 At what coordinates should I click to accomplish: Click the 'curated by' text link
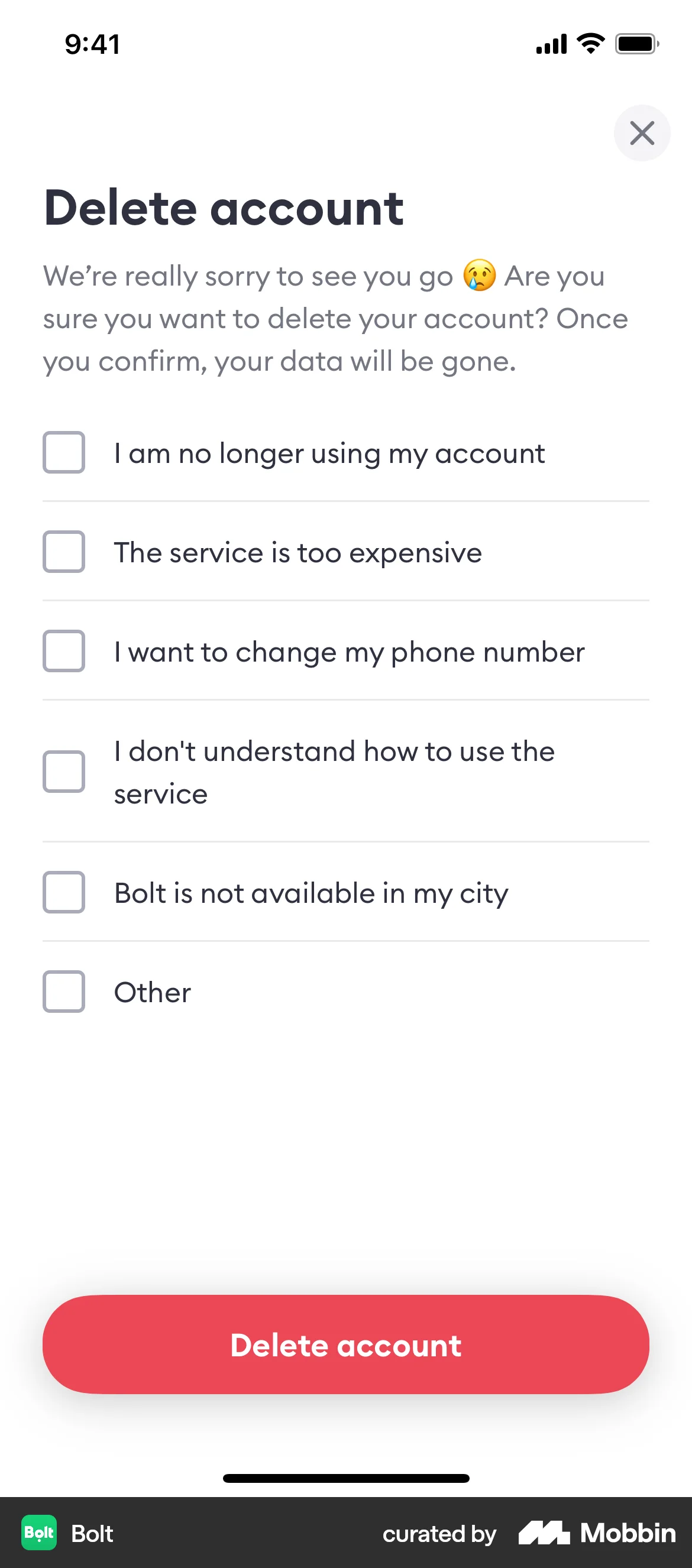pyautogui.click(x=439, y=1533)
